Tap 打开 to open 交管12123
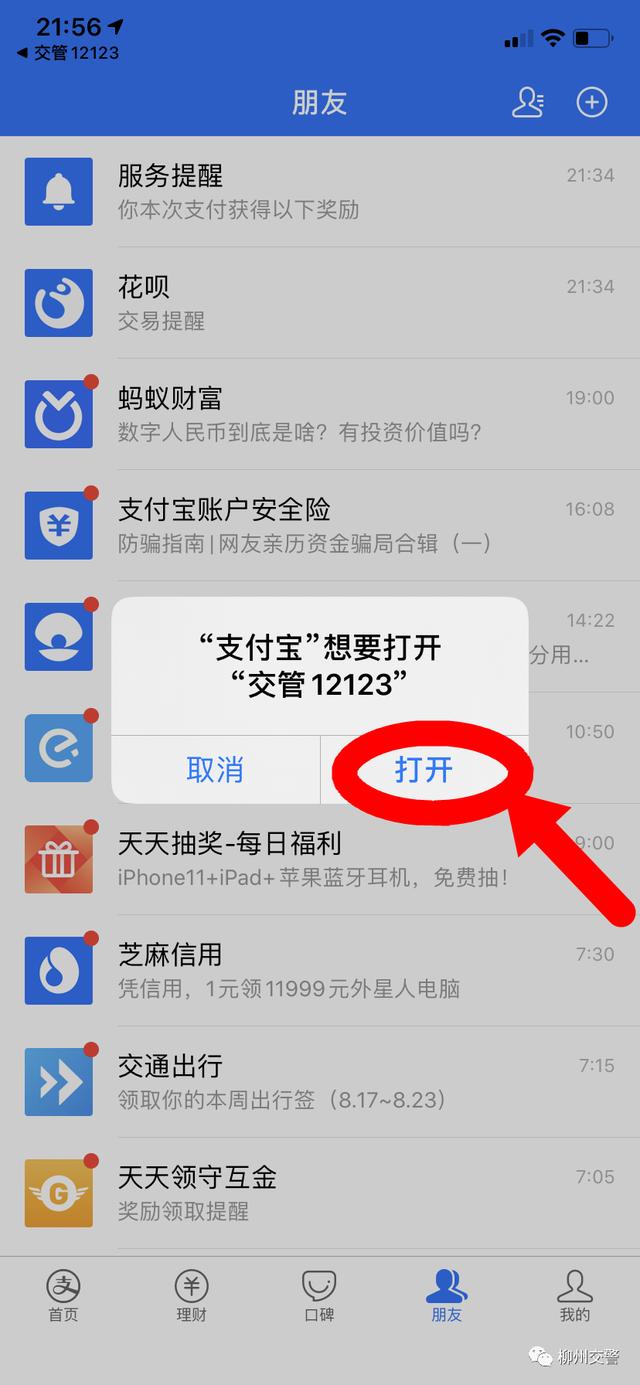The height and width of the screenshot is (1385, 640). pos(424,770)
